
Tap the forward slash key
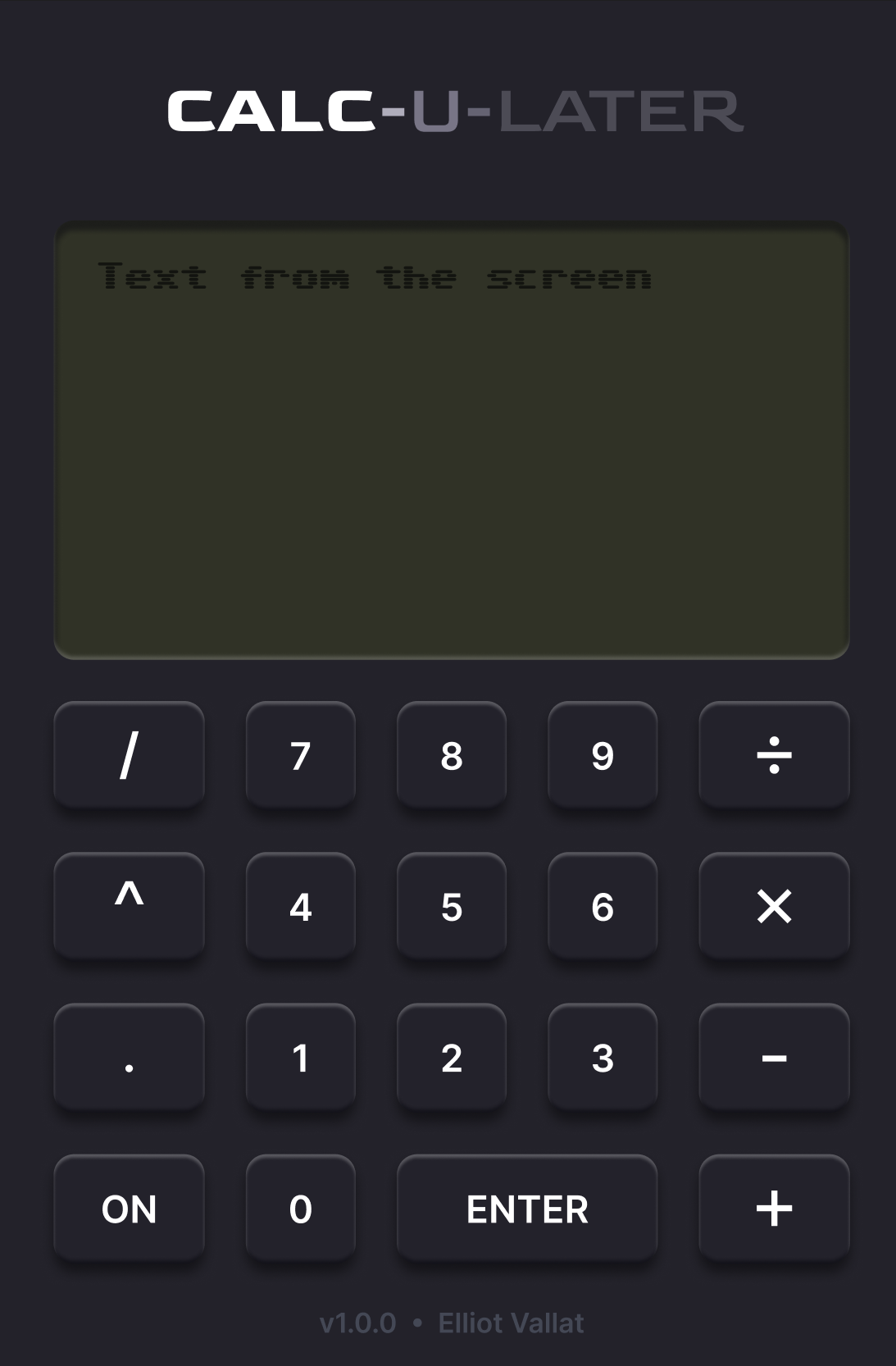129,755
